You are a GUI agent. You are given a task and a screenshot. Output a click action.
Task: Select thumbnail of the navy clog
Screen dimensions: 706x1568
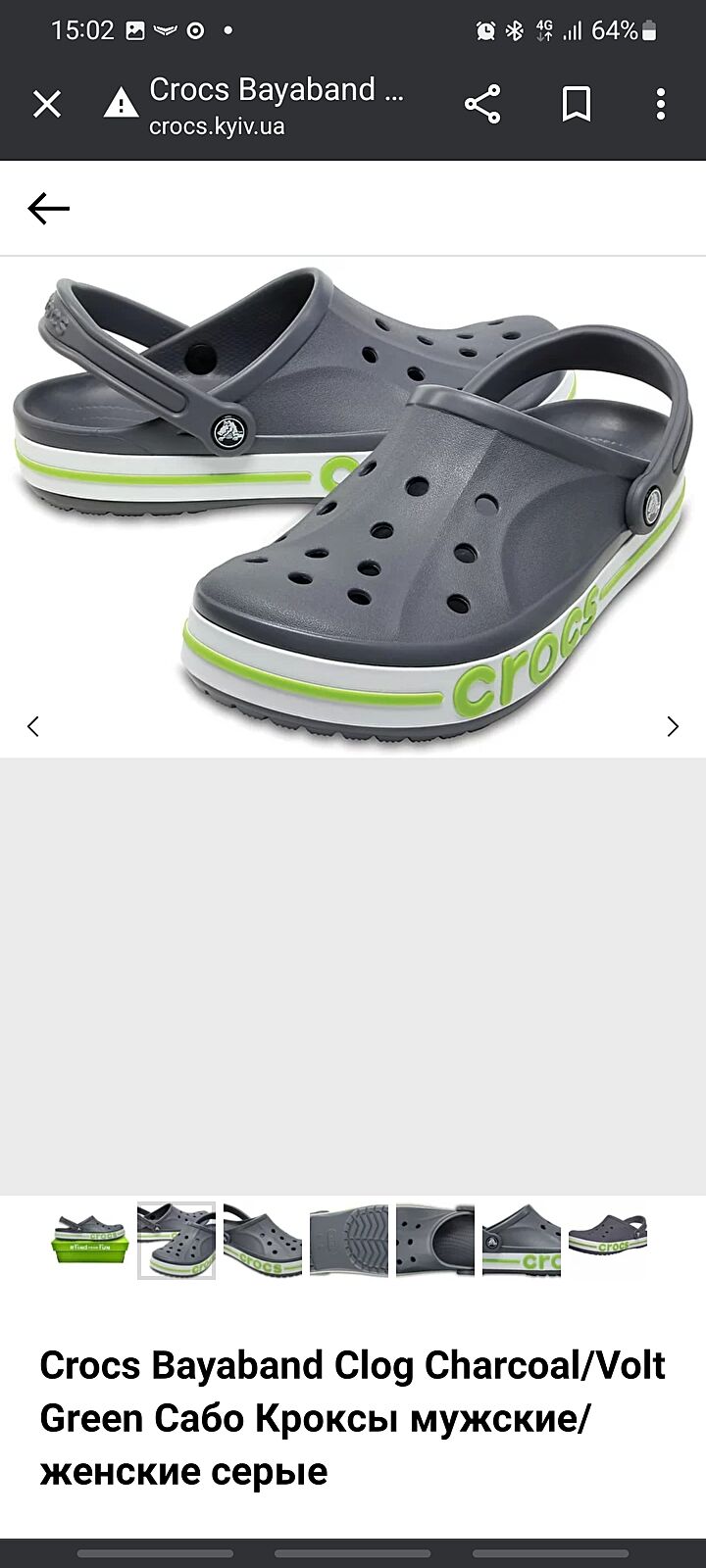[608, 1240]
